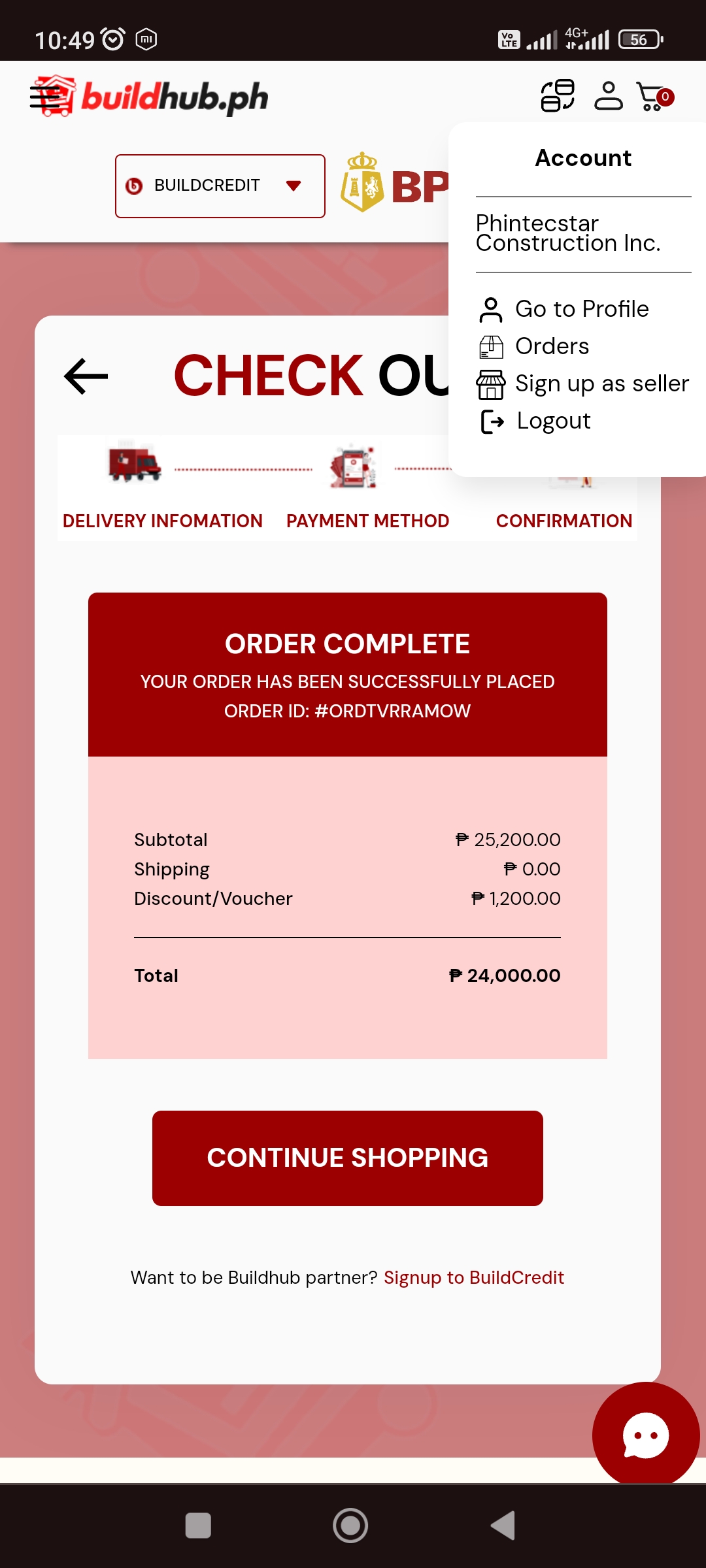Tap the CONTINUE SHOPPING button
The height and width of the screenshot is (1568, 706).
click(347, 1158)
